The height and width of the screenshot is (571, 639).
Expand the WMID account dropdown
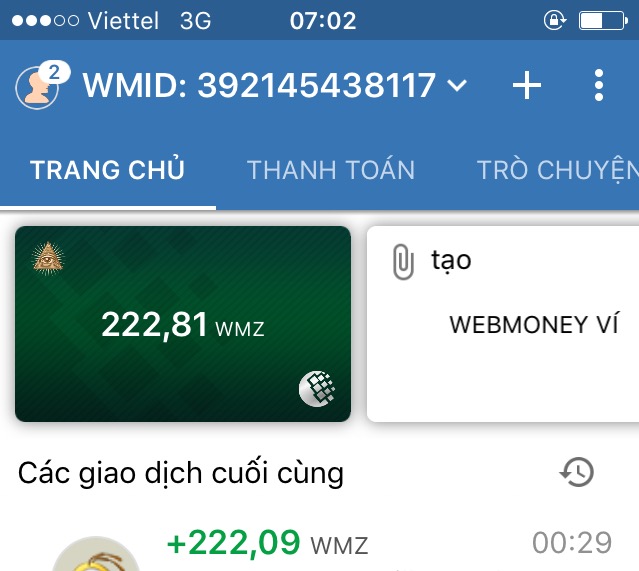(457, 86)
